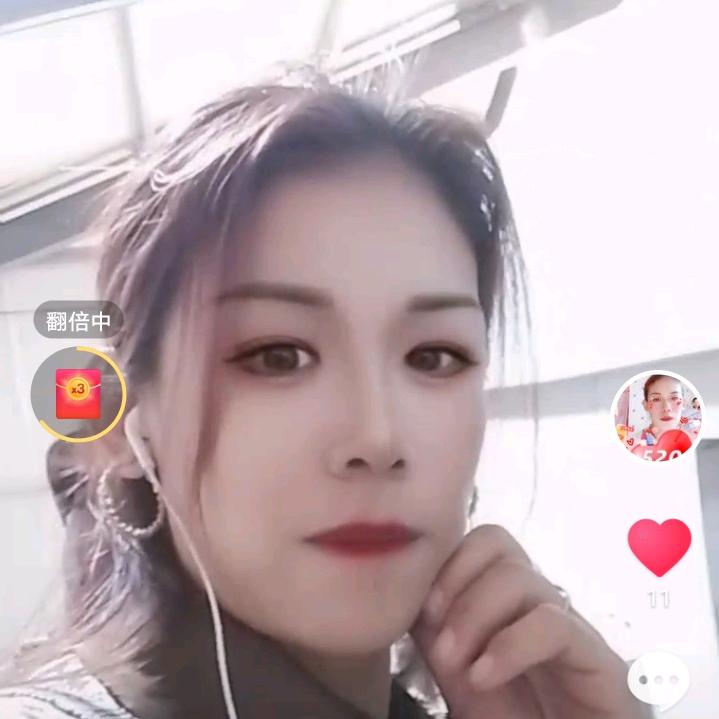
Task: Open the creator's profile avatar
Action: (x=657, y=416)
